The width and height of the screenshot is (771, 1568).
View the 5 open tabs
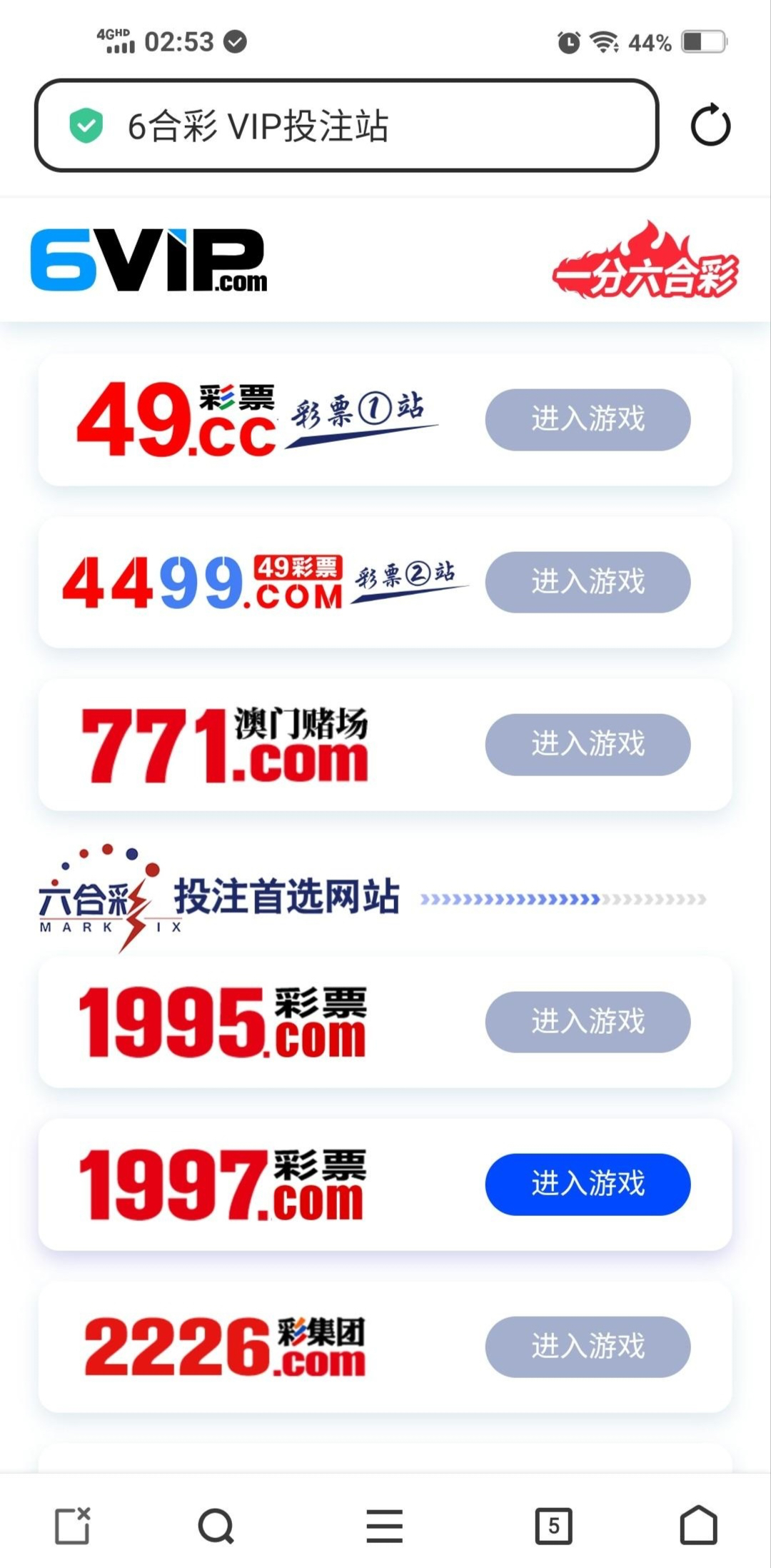pos(553,1526)
